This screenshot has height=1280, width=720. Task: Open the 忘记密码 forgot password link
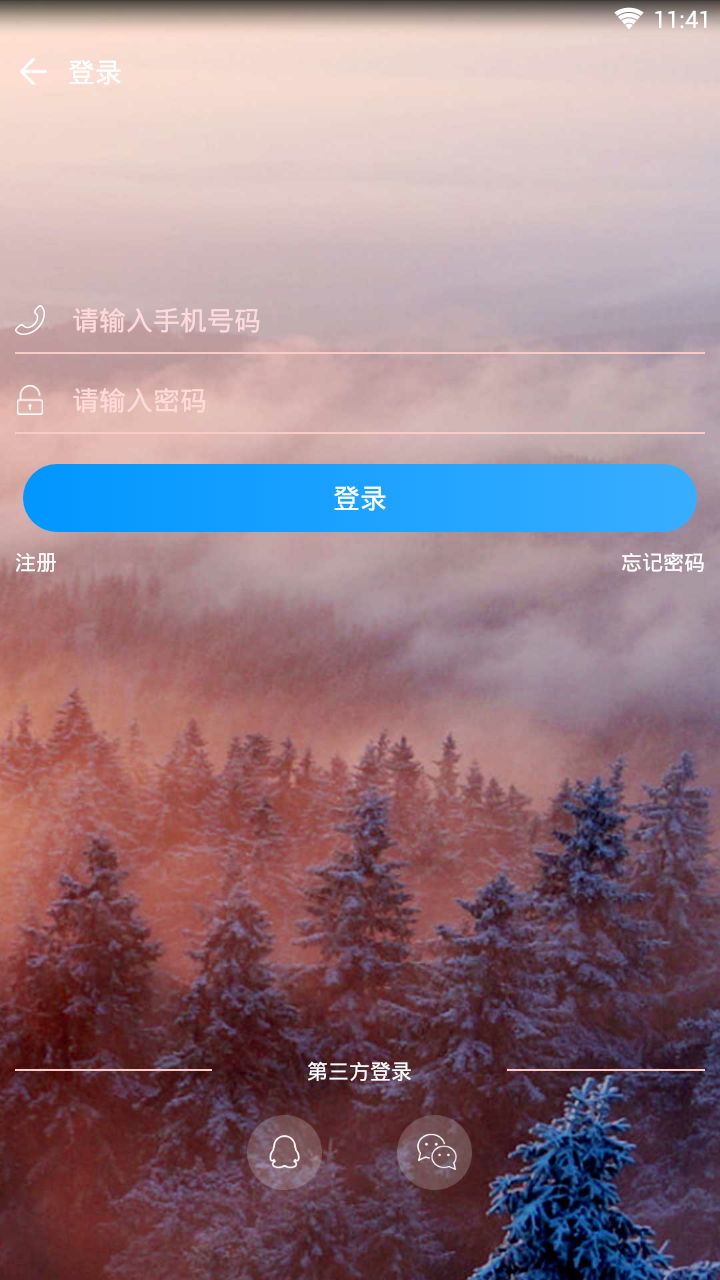(662, 563)
